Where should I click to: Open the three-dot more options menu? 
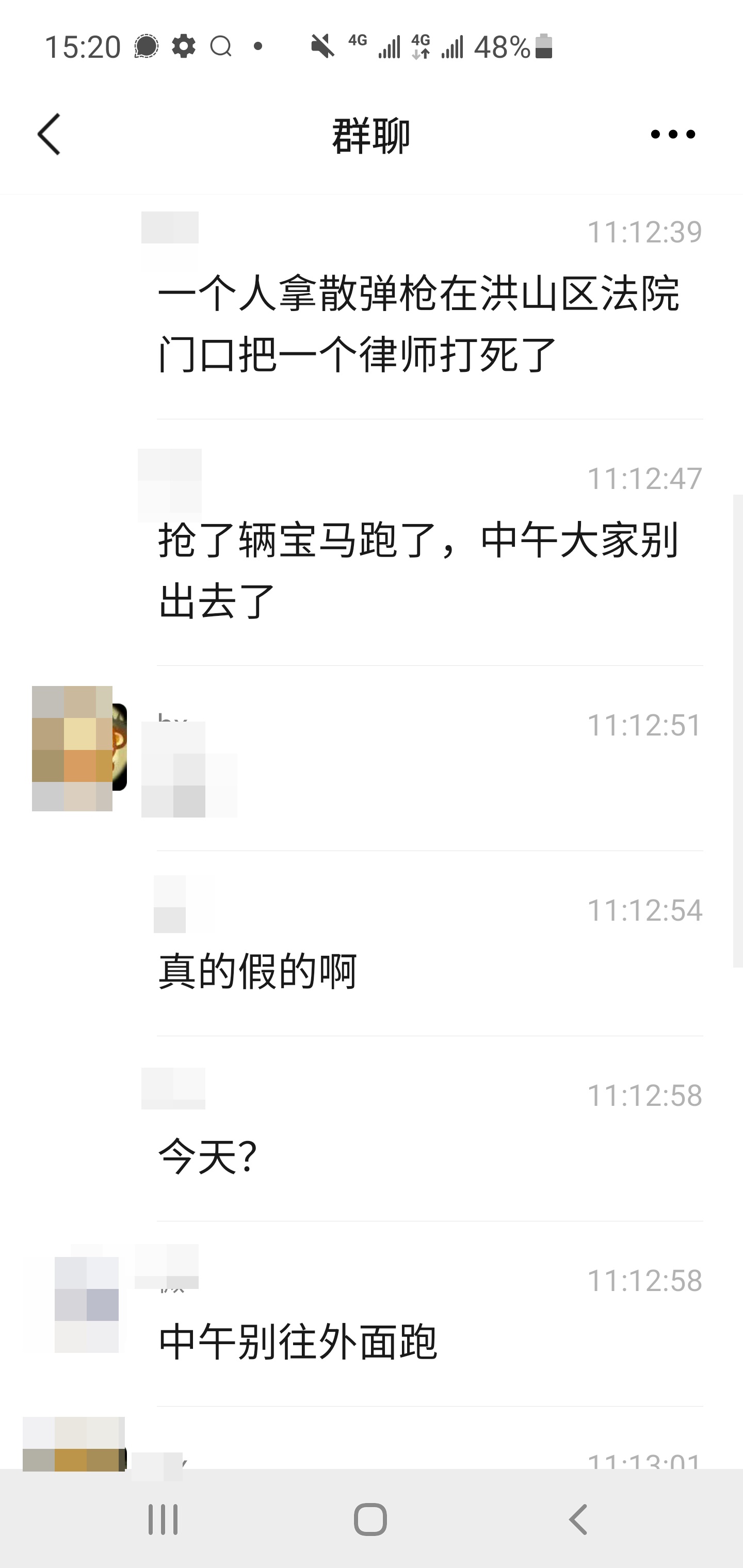point(672,135)
